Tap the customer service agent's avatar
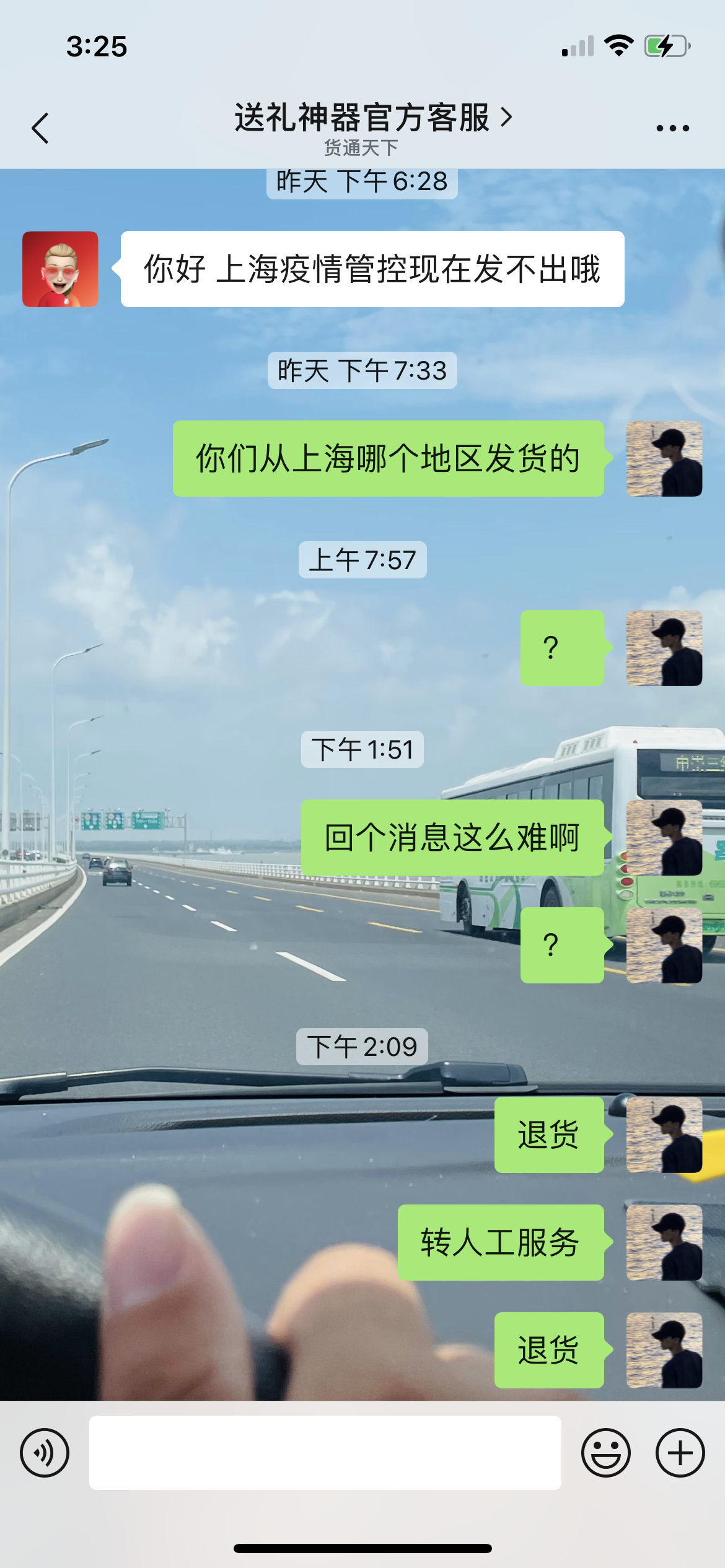The image size is (725, 1568). coord(60,269)
